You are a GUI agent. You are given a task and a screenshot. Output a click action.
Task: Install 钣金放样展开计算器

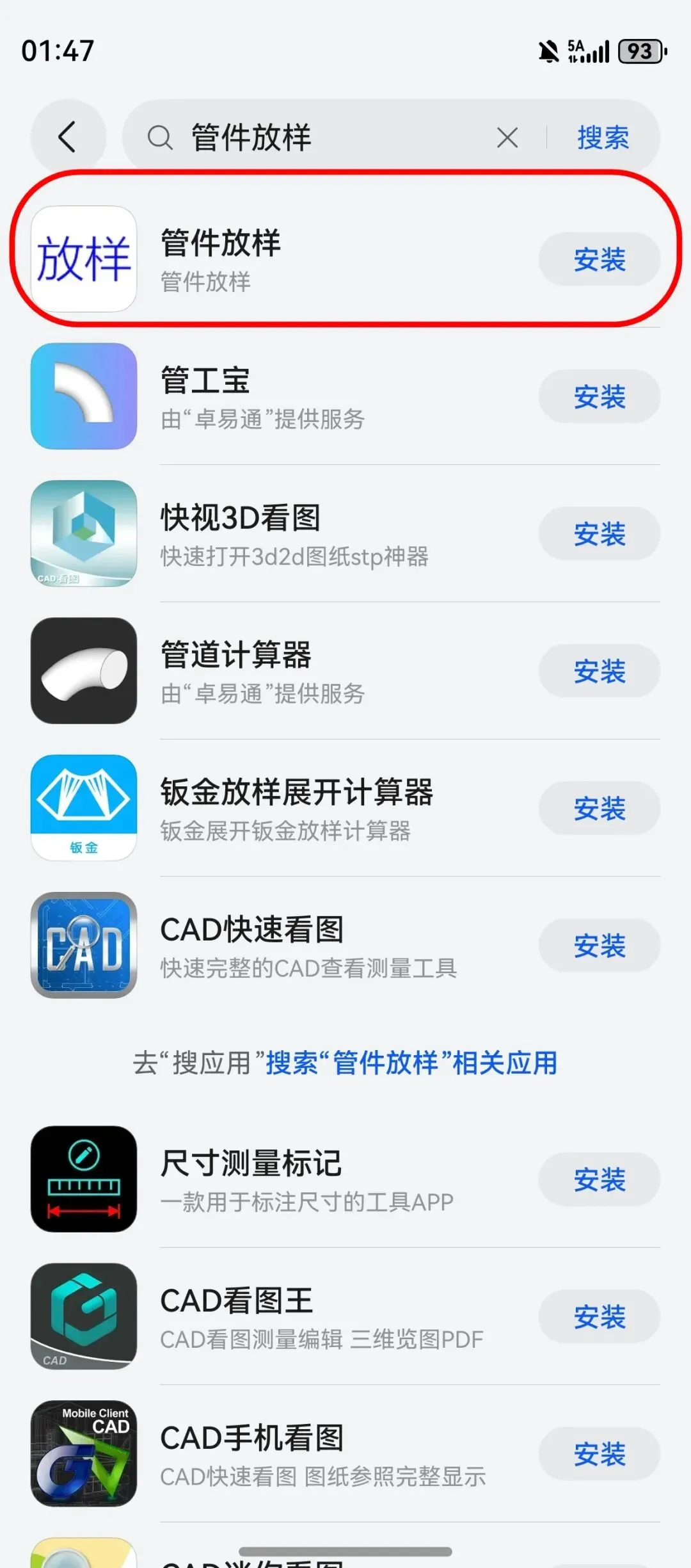click(x=599, y=808)
